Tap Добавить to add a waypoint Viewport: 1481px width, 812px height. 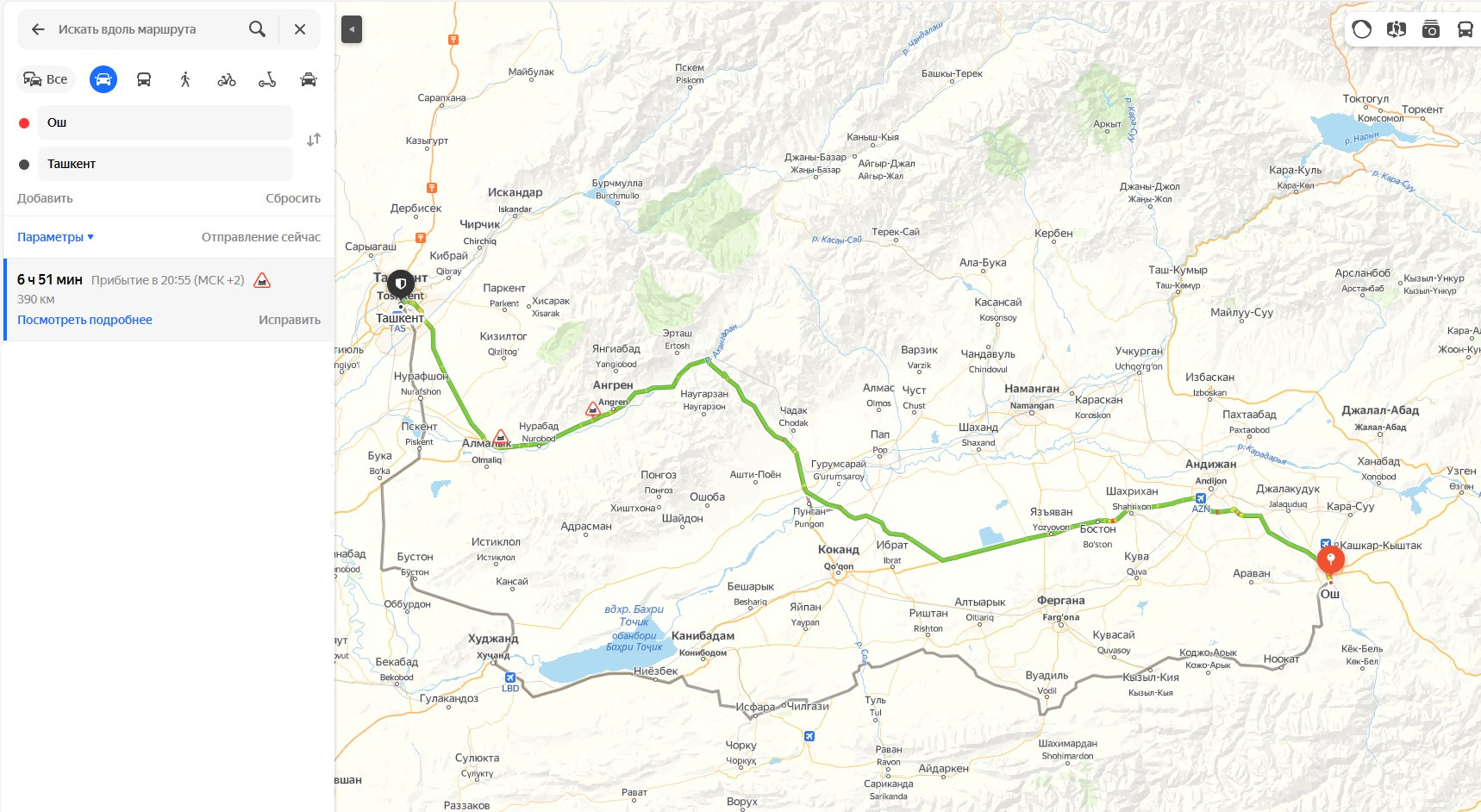point(45,198)
